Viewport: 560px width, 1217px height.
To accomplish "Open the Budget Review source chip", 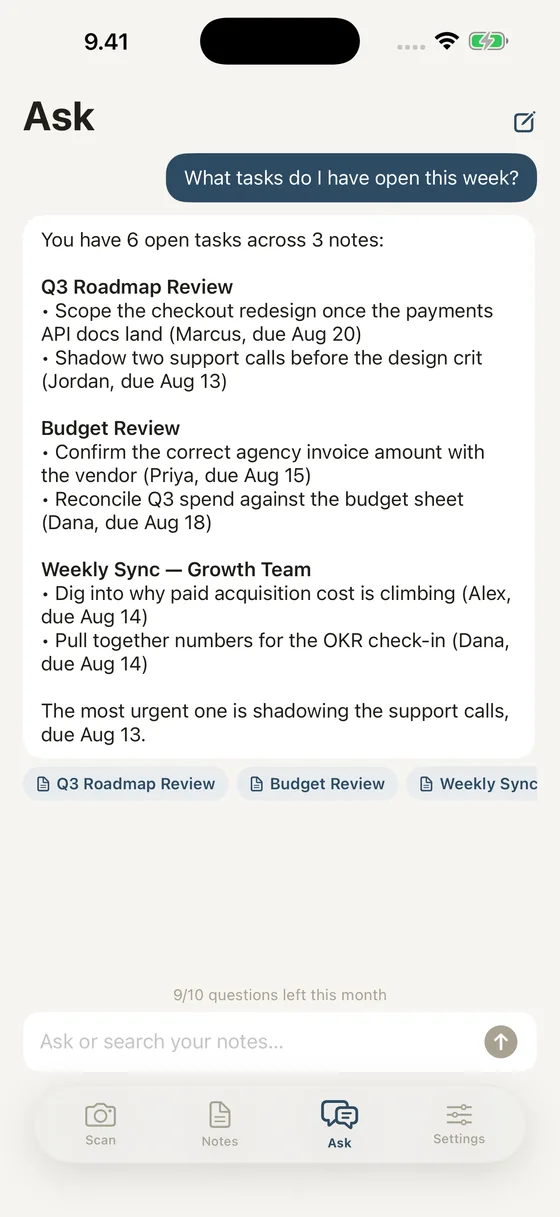I will coord(317,784).
